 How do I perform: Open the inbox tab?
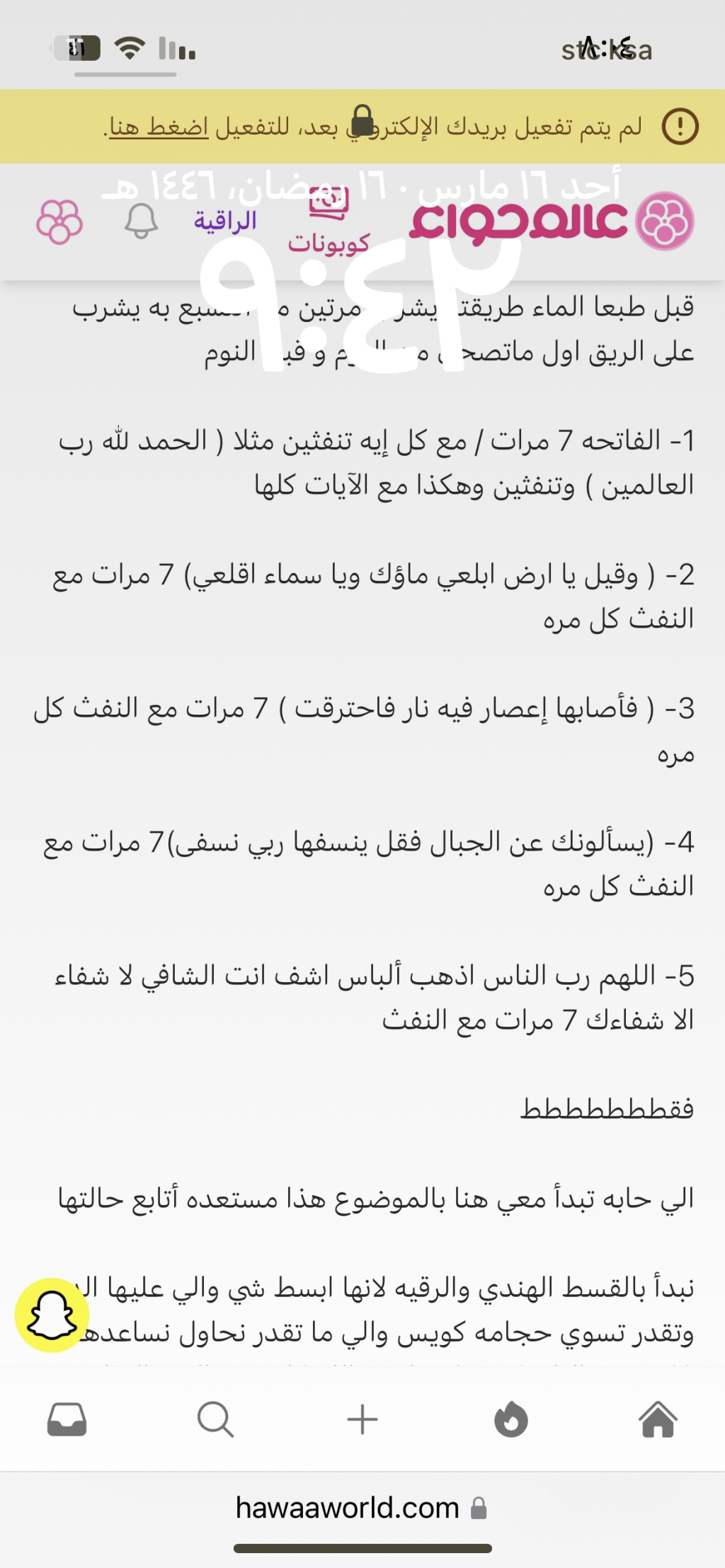(x=67, y=1419)
